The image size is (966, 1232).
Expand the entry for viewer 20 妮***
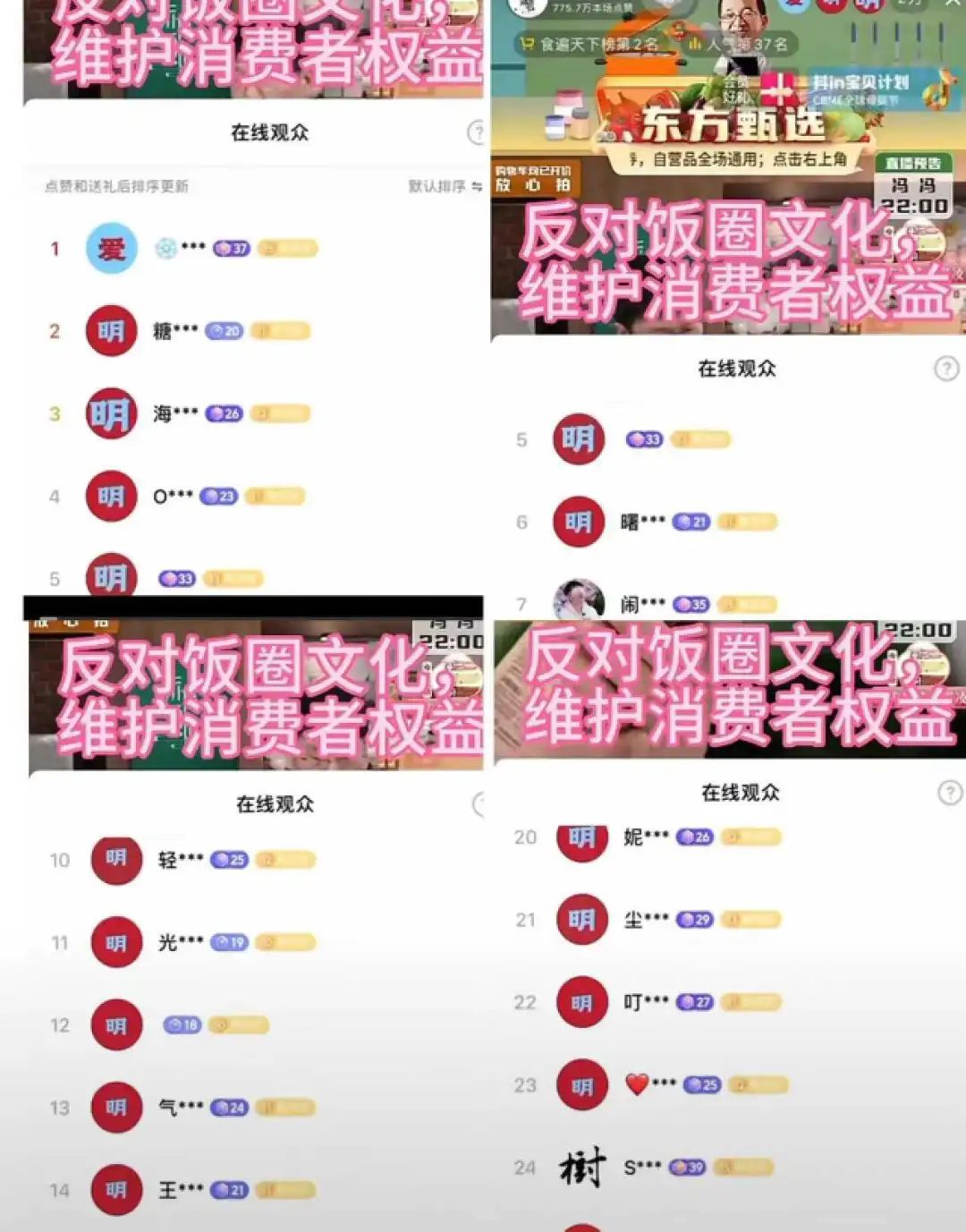(x=647, y=837)
